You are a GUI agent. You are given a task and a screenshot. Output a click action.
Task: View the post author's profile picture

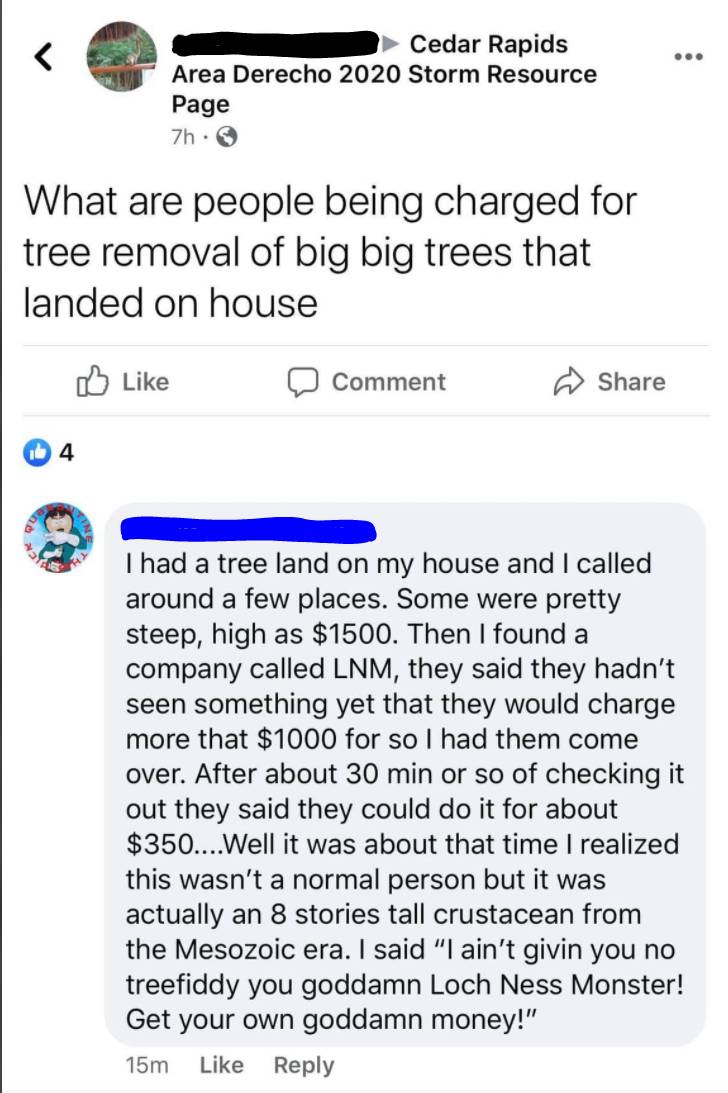tap(122, 57)
